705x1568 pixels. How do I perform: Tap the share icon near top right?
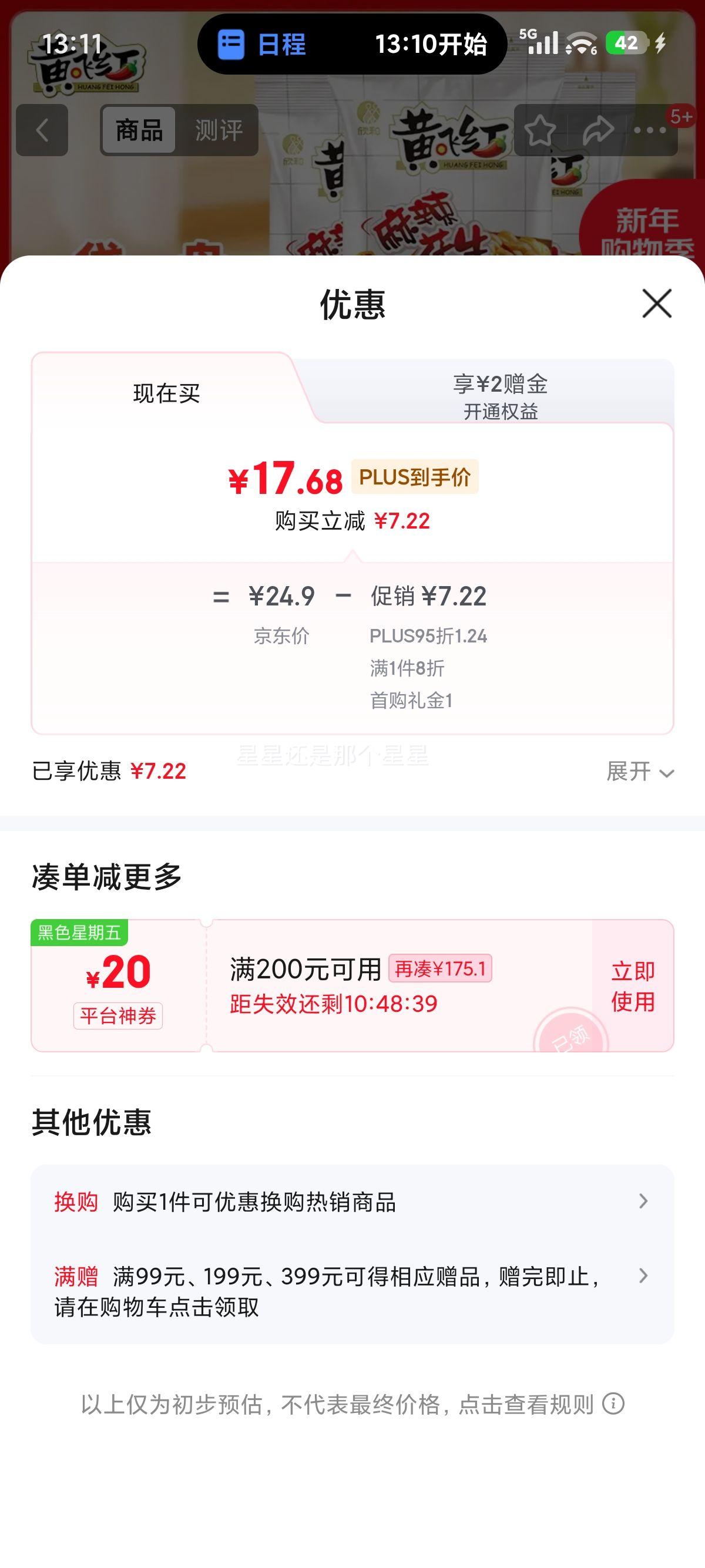[x=598, y=130]
